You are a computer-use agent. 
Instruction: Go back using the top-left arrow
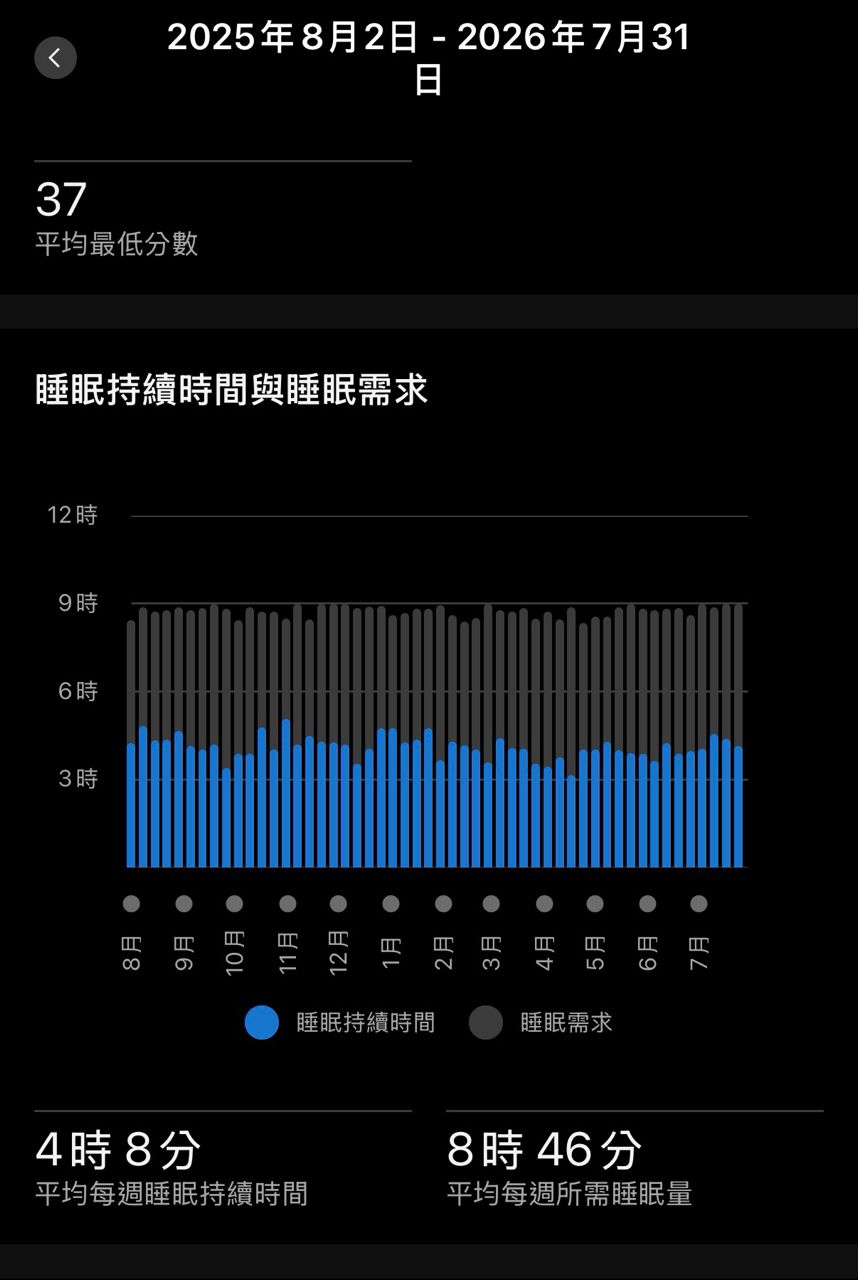55,58
